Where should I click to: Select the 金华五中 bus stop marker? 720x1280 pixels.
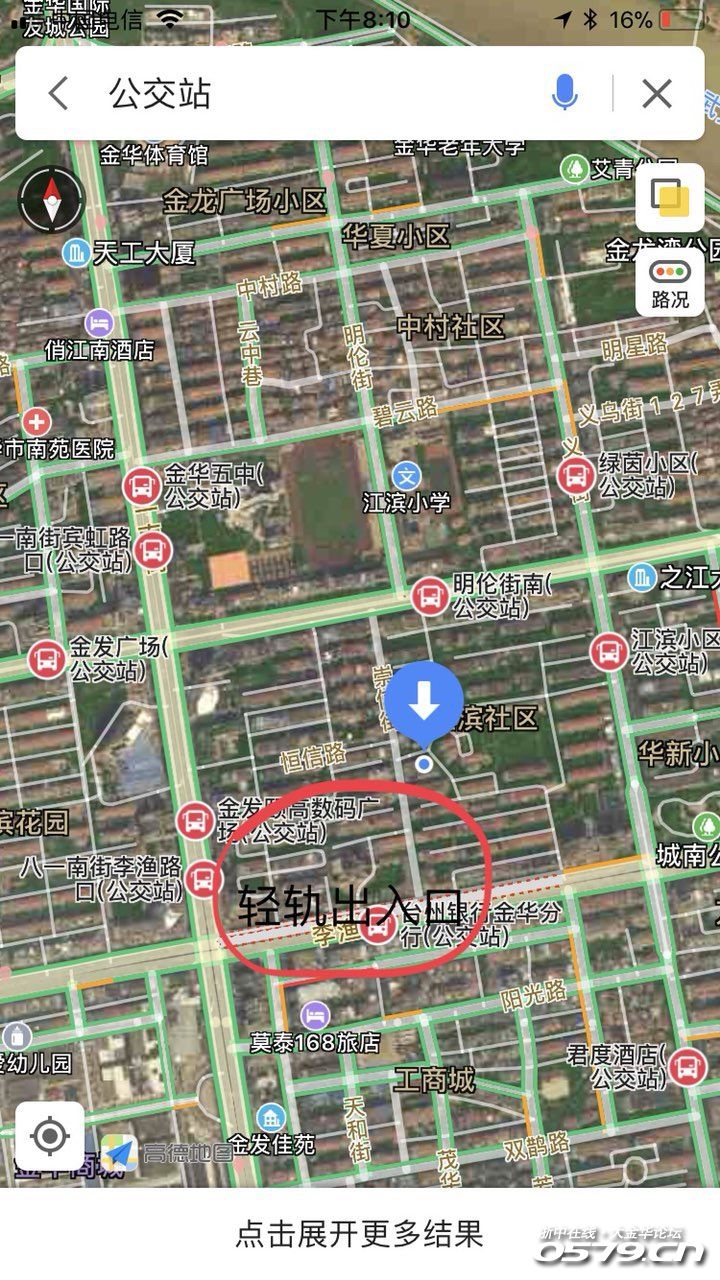(x=141, y=487)
